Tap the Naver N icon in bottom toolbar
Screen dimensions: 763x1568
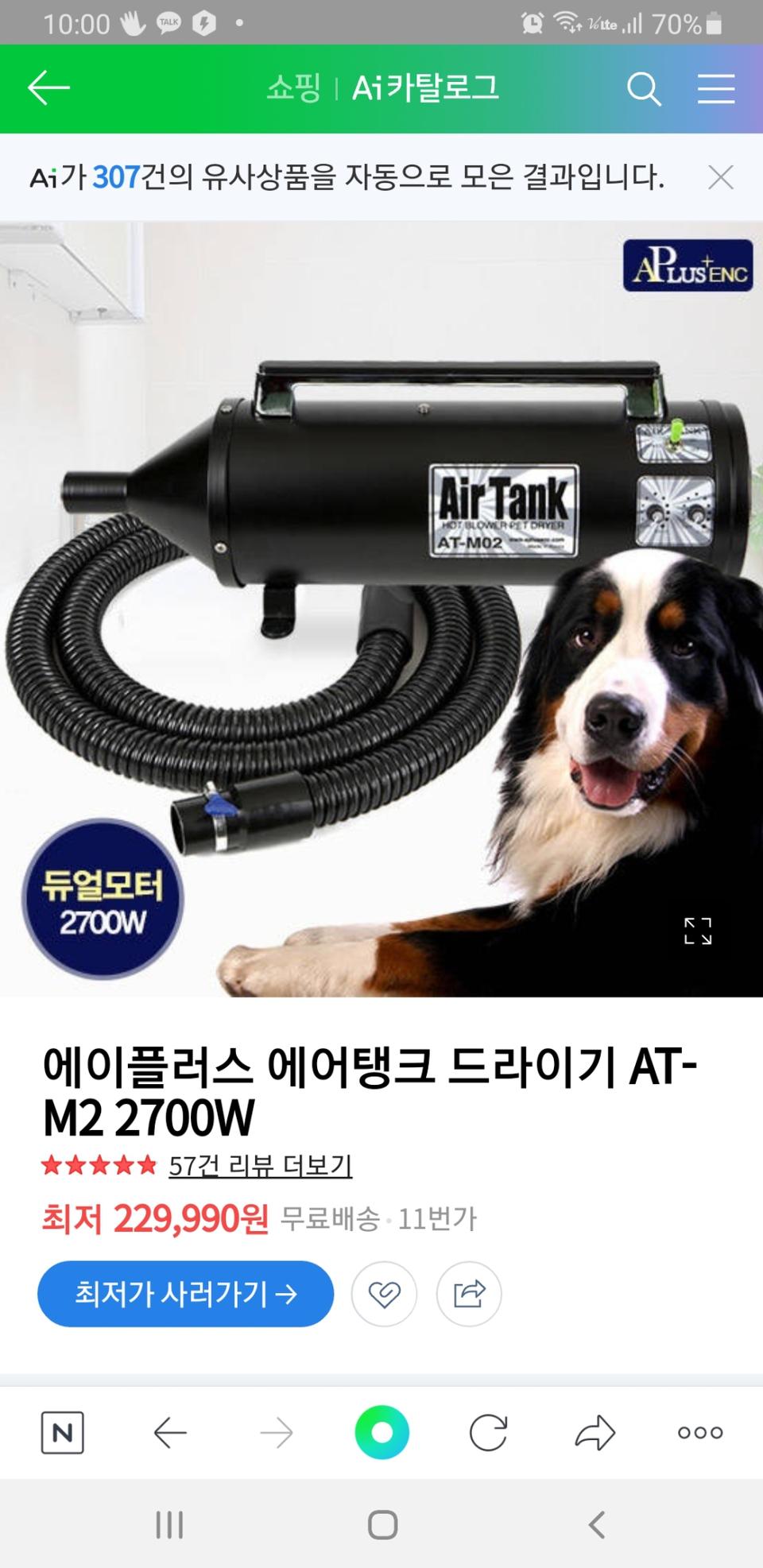coord(63,1434)
